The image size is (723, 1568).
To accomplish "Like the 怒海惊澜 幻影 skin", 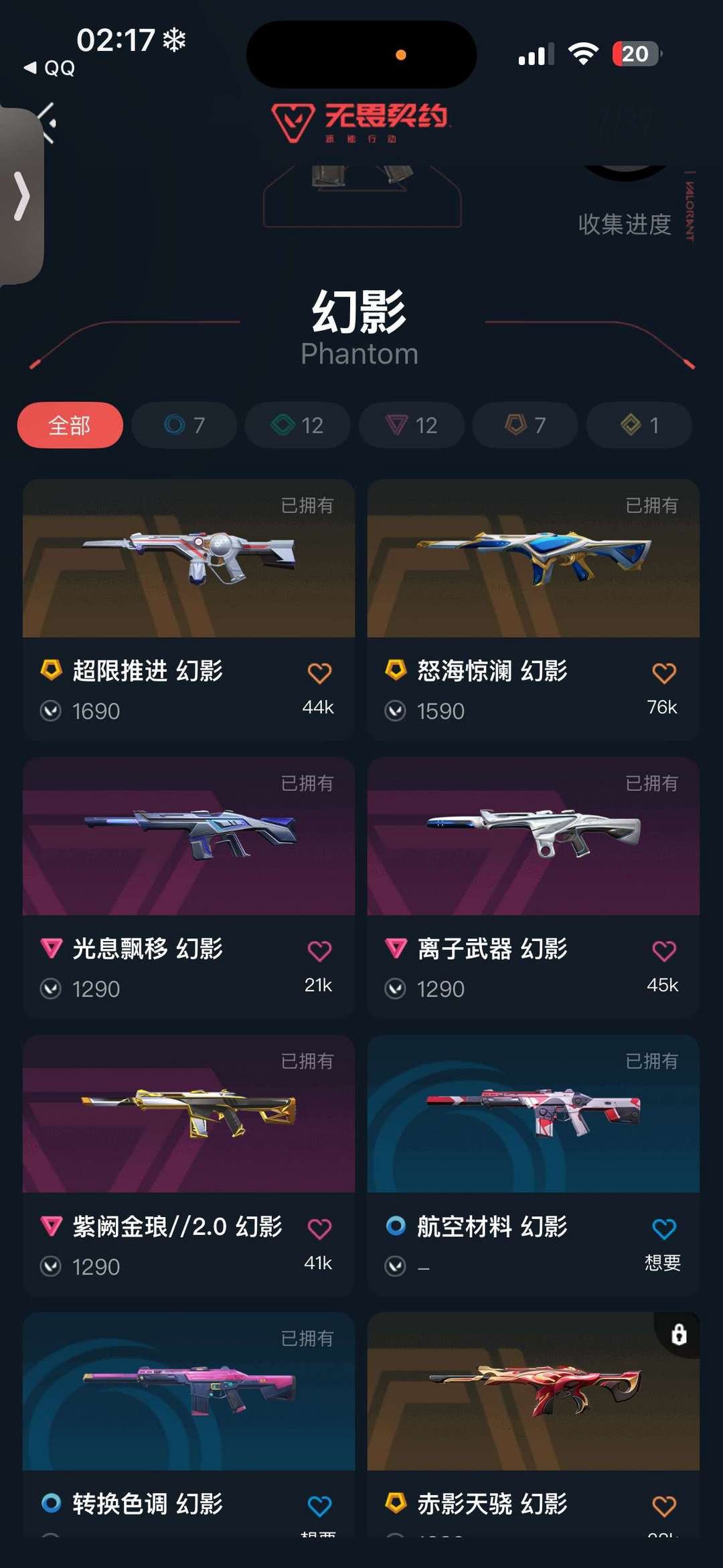I will pos(664,672).
